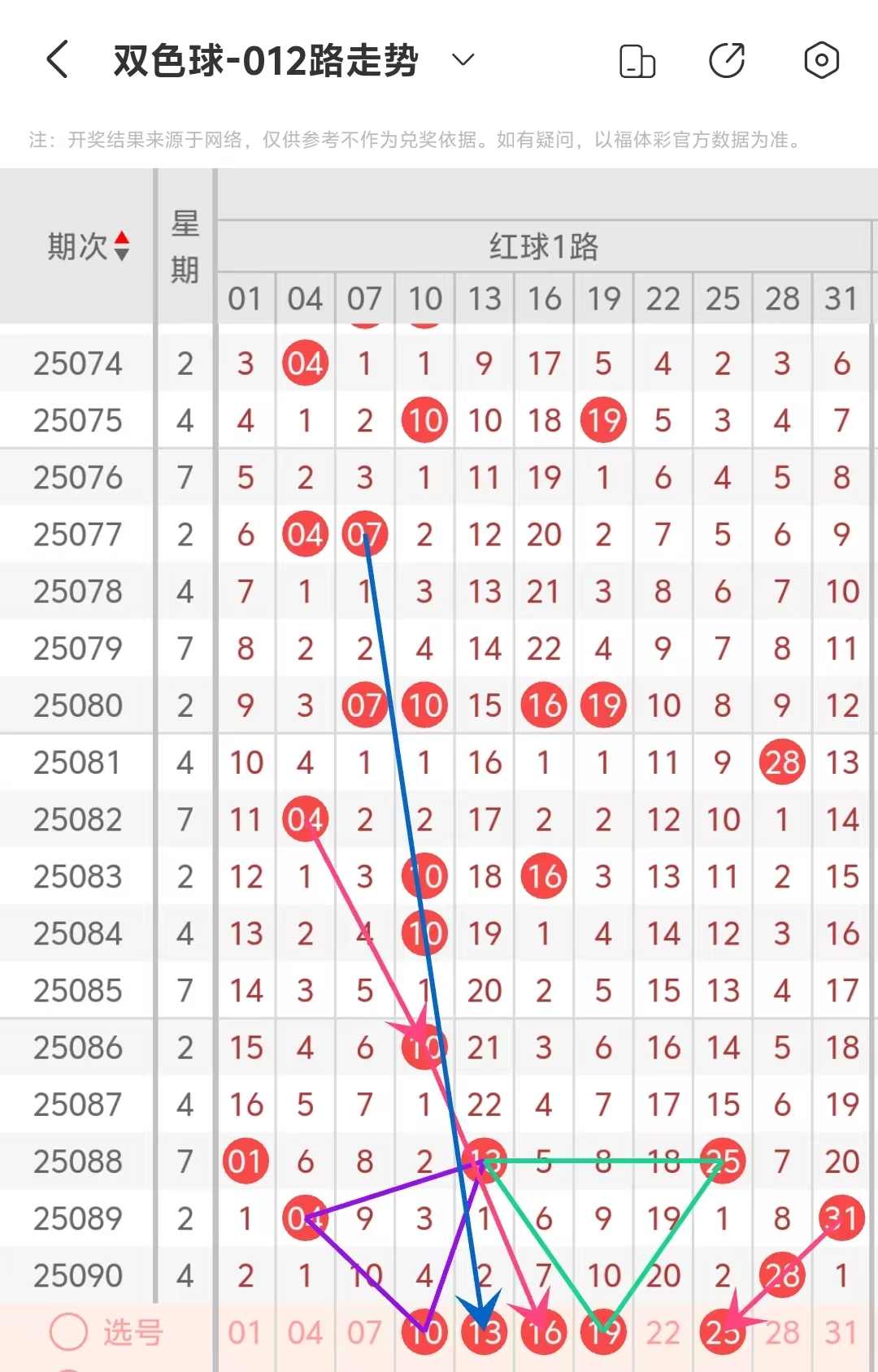Go back using the top-left arrow
The width and height of the screenshot is (878, 1372).
tap(57, 60)
